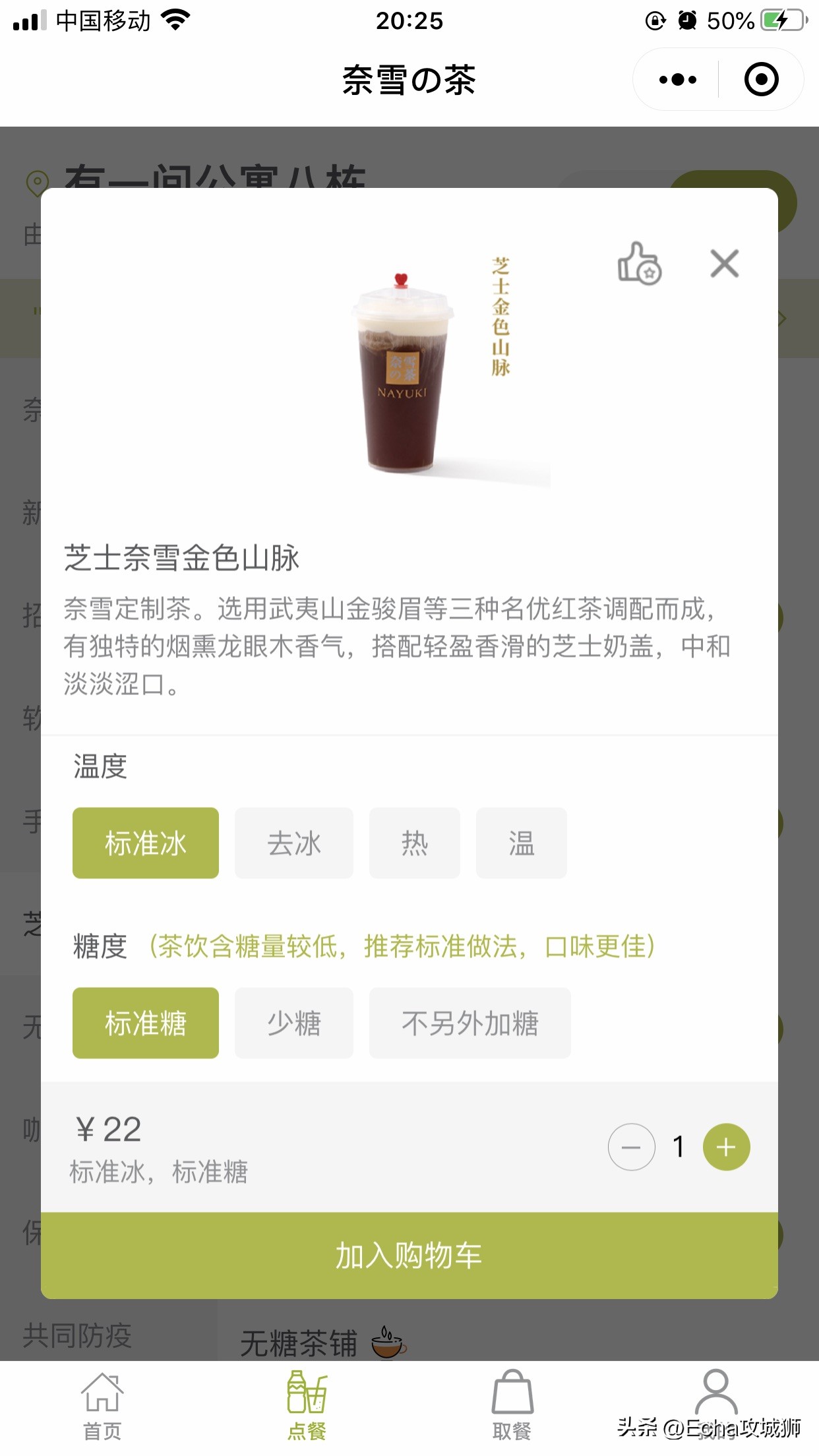Tap 加入购物车 to add drink

tap(409, 1255)
